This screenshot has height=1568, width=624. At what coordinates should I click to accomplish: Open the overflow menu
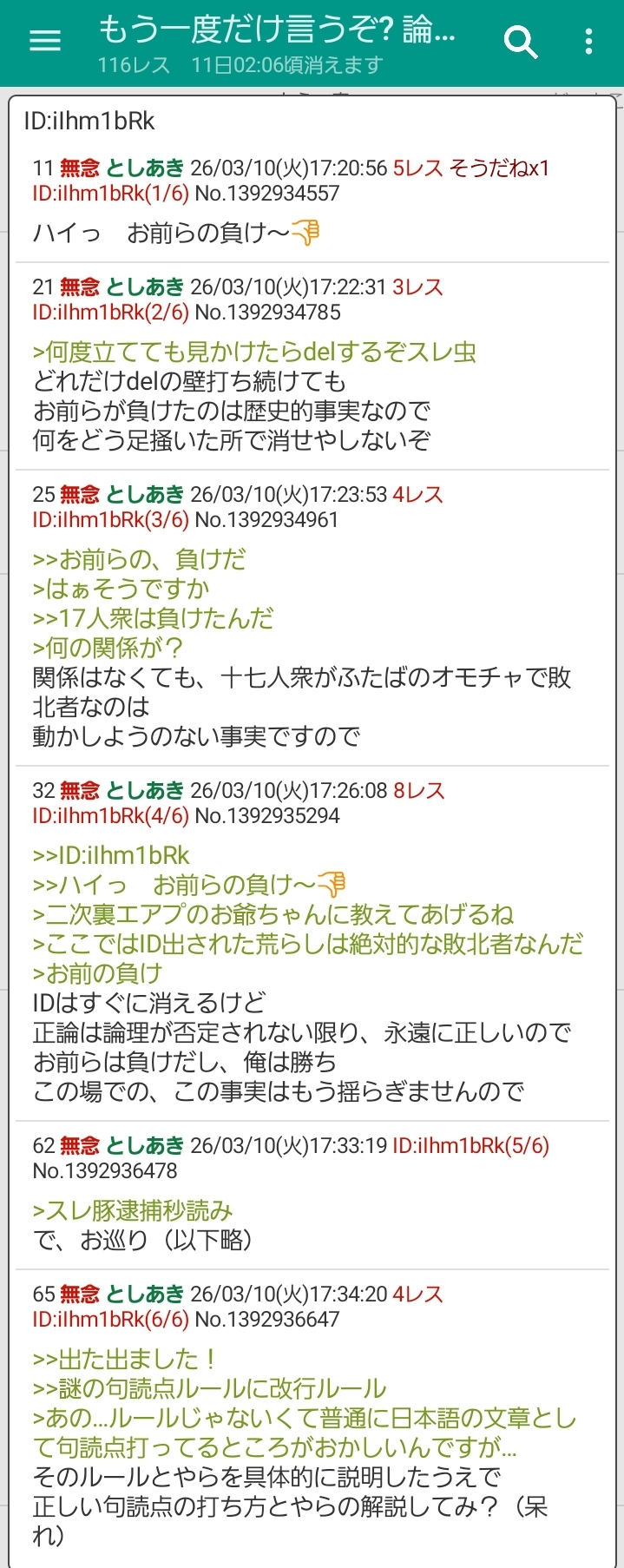[589, 41]
